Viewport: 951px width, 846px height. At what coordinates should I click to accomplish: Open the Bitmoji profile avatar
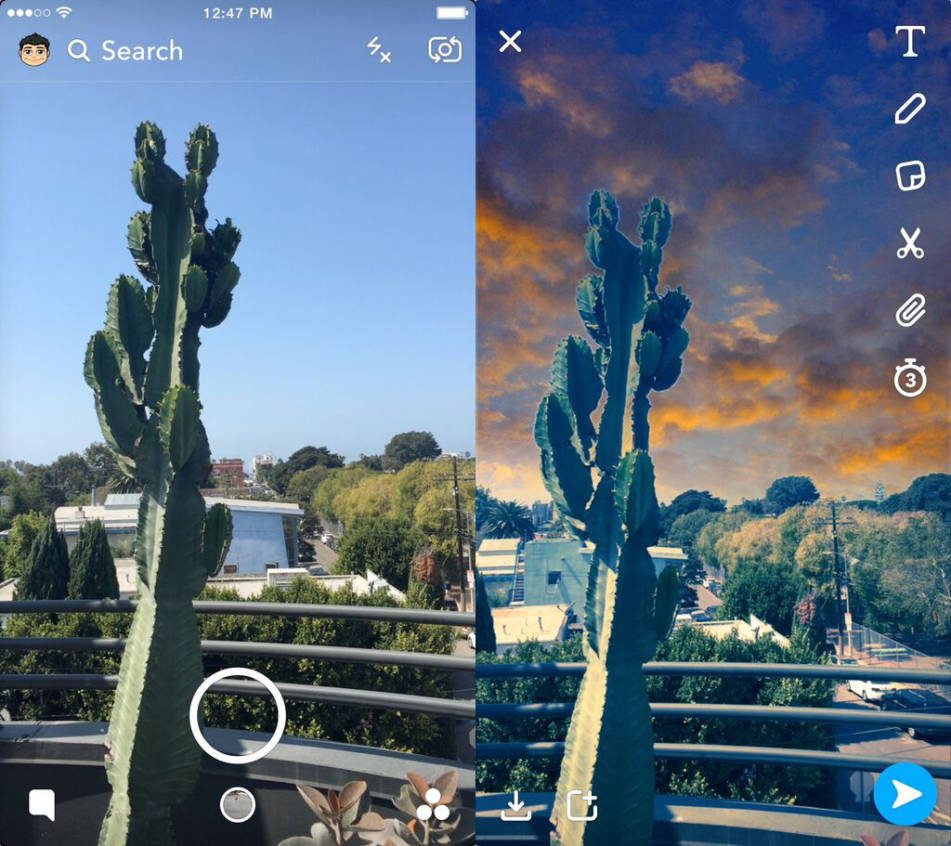[34, 50]
